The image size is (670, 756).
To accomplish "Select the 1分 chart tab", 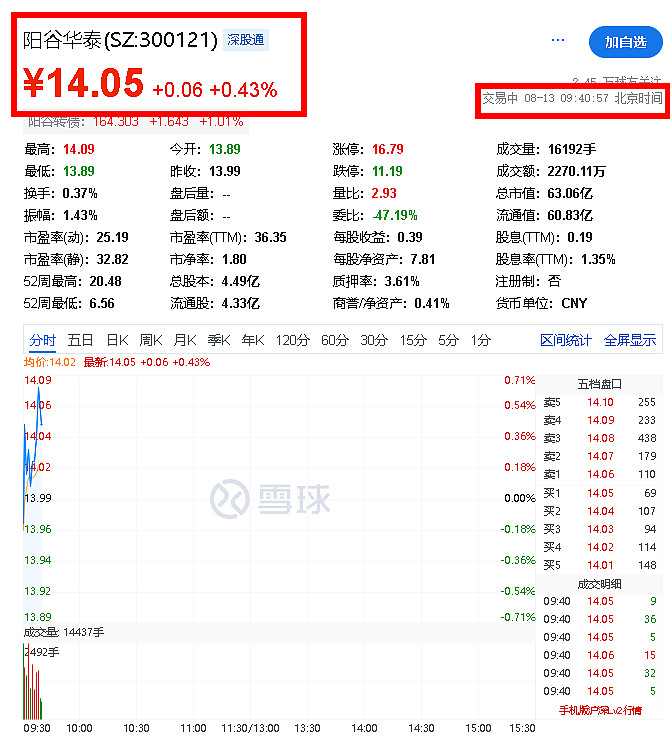I will click(481, 340).
